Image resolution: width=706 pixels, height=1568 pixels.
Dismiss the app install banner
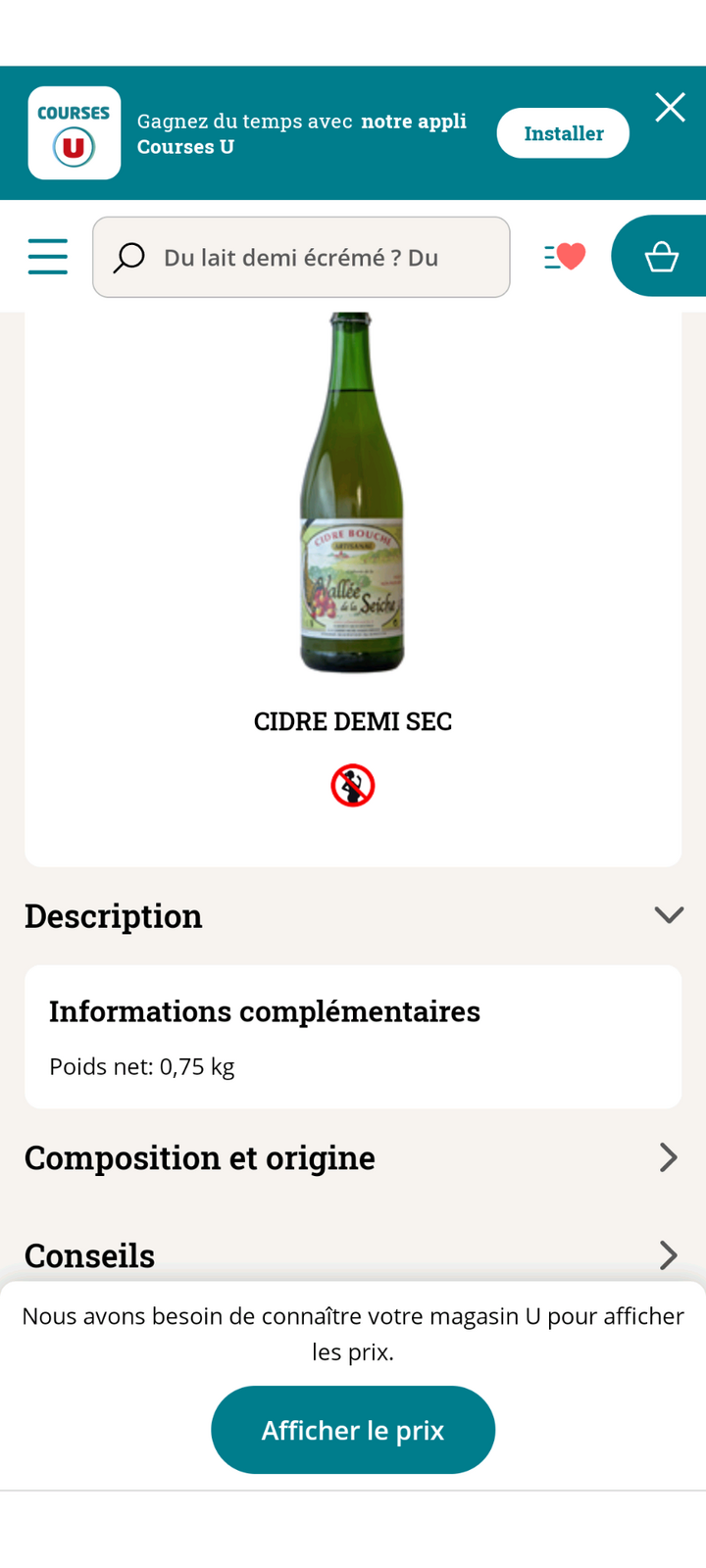point(670,108)
